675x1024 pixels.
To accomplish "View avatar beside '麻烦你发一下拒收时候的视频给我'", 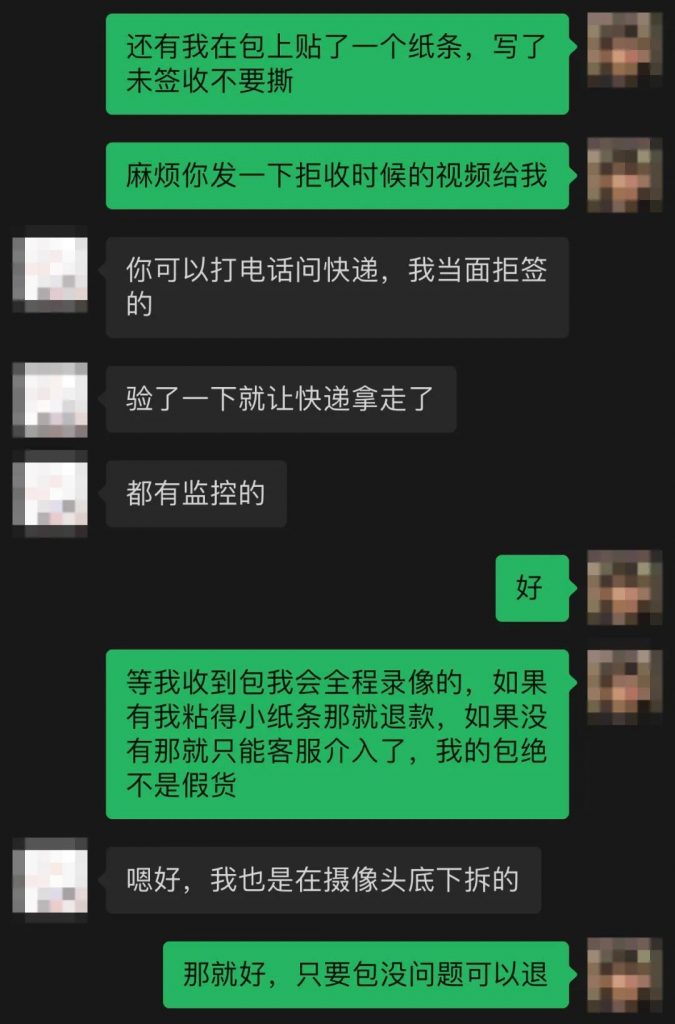I will 624,175.
